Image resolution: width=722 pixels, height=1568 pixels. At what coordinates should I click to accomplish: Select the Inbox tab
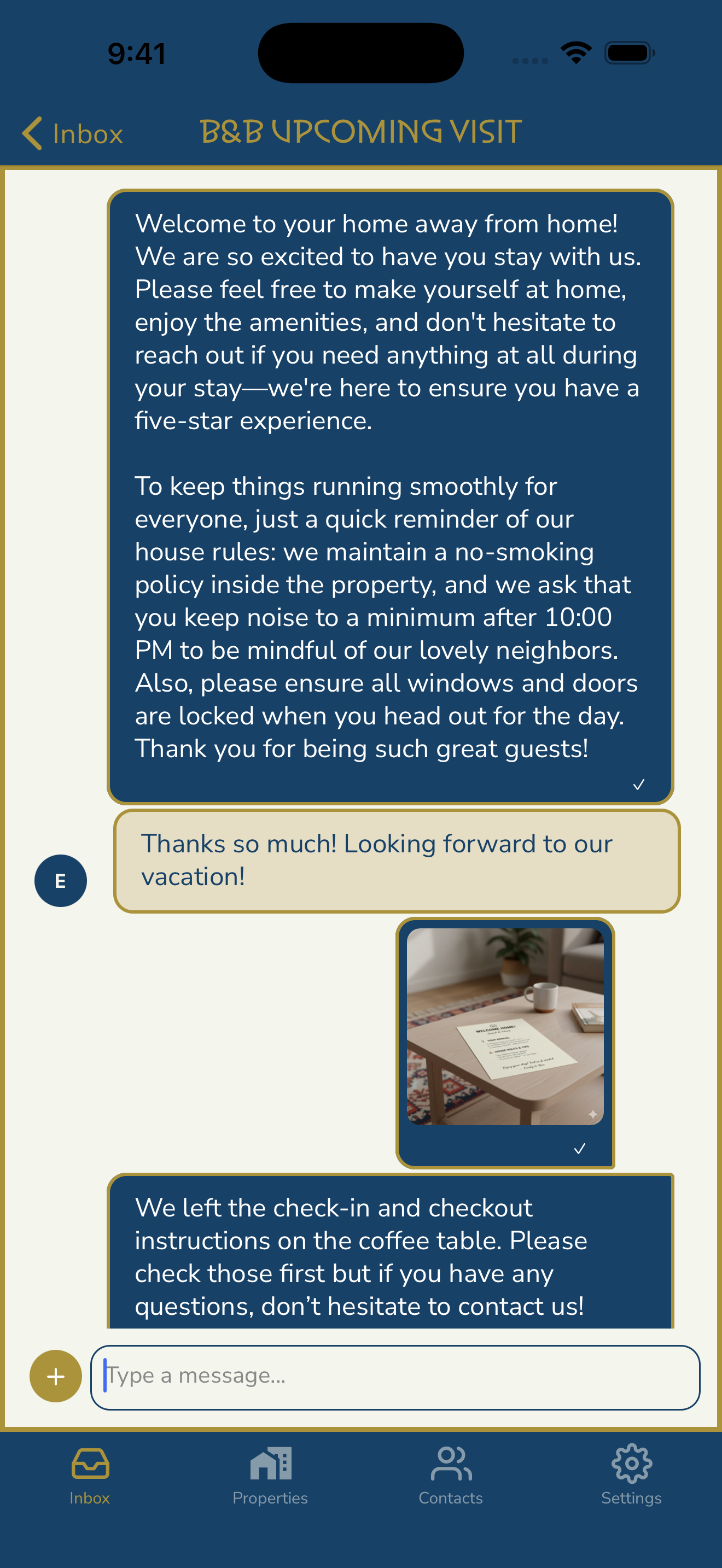pyautogui.click(x=90, y=1476)
